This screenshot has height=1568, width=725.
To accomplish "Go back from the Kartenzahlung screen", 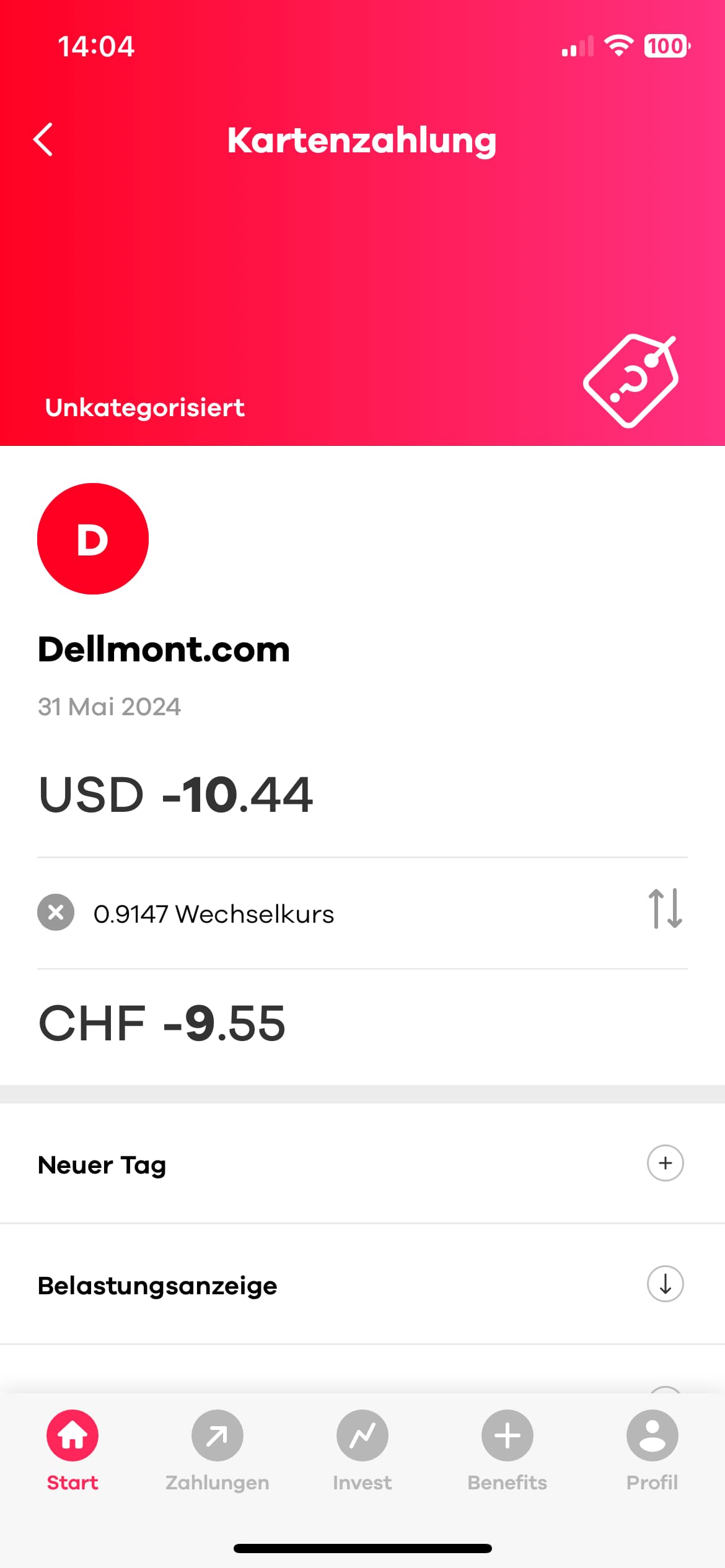I will [x=43, y=139].
